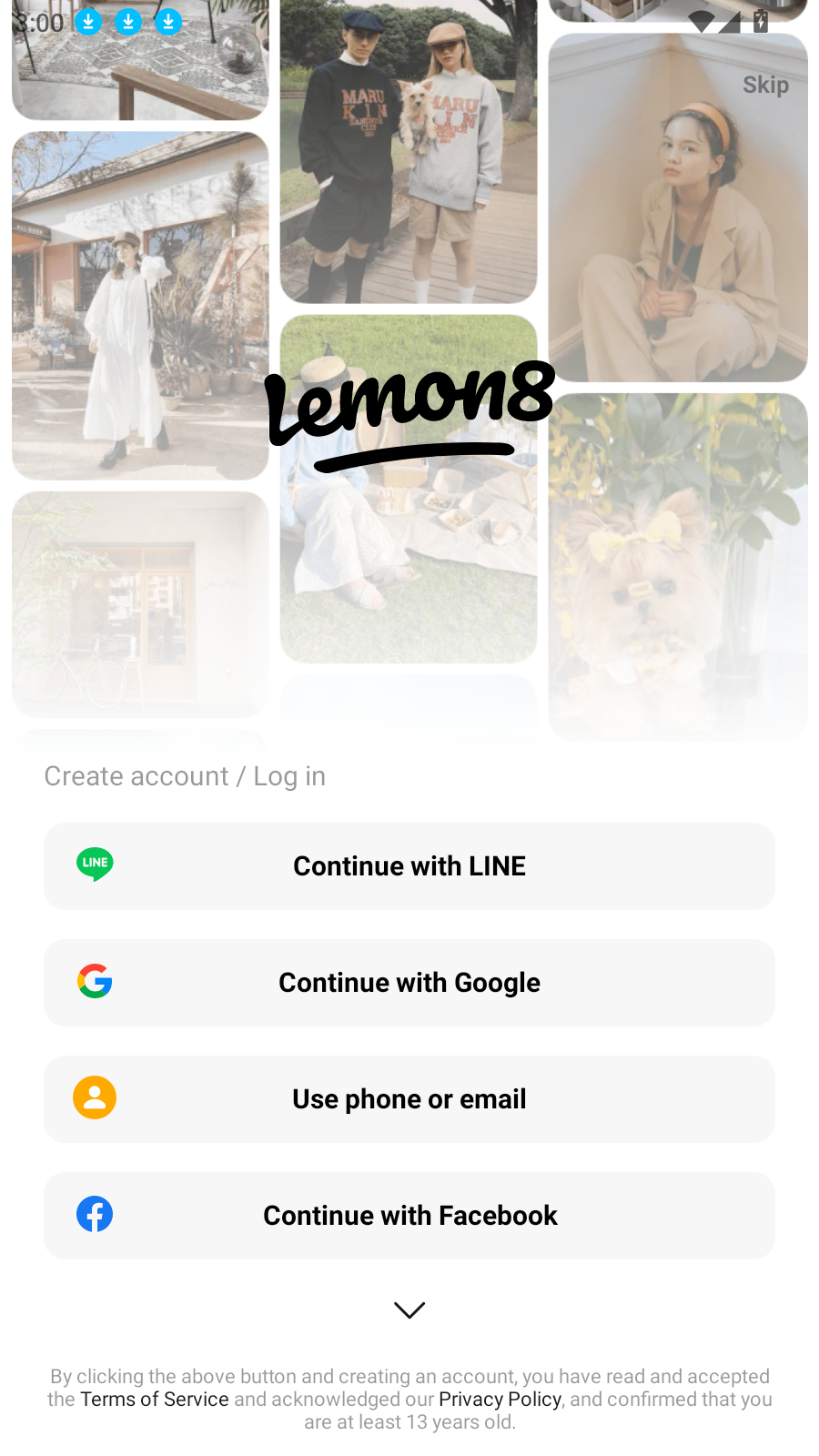This screenshot has height=1456, width=819.
Task: Skip the login screen
Action: coord(764,85)
